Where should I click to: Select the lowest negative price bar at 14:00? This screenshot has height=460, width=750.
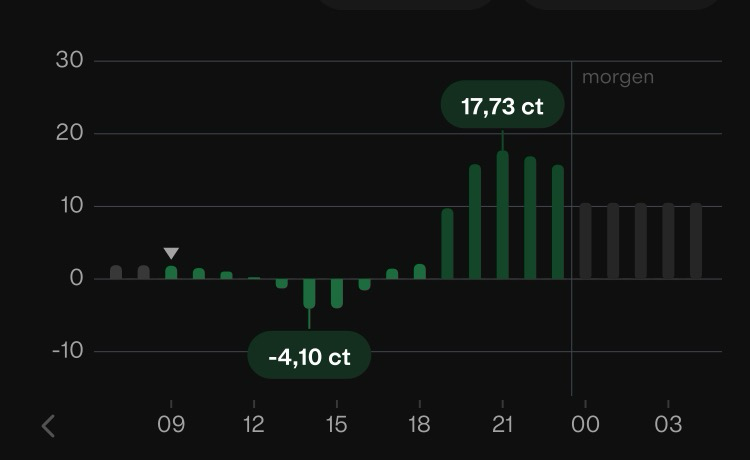tap(309, 293)
